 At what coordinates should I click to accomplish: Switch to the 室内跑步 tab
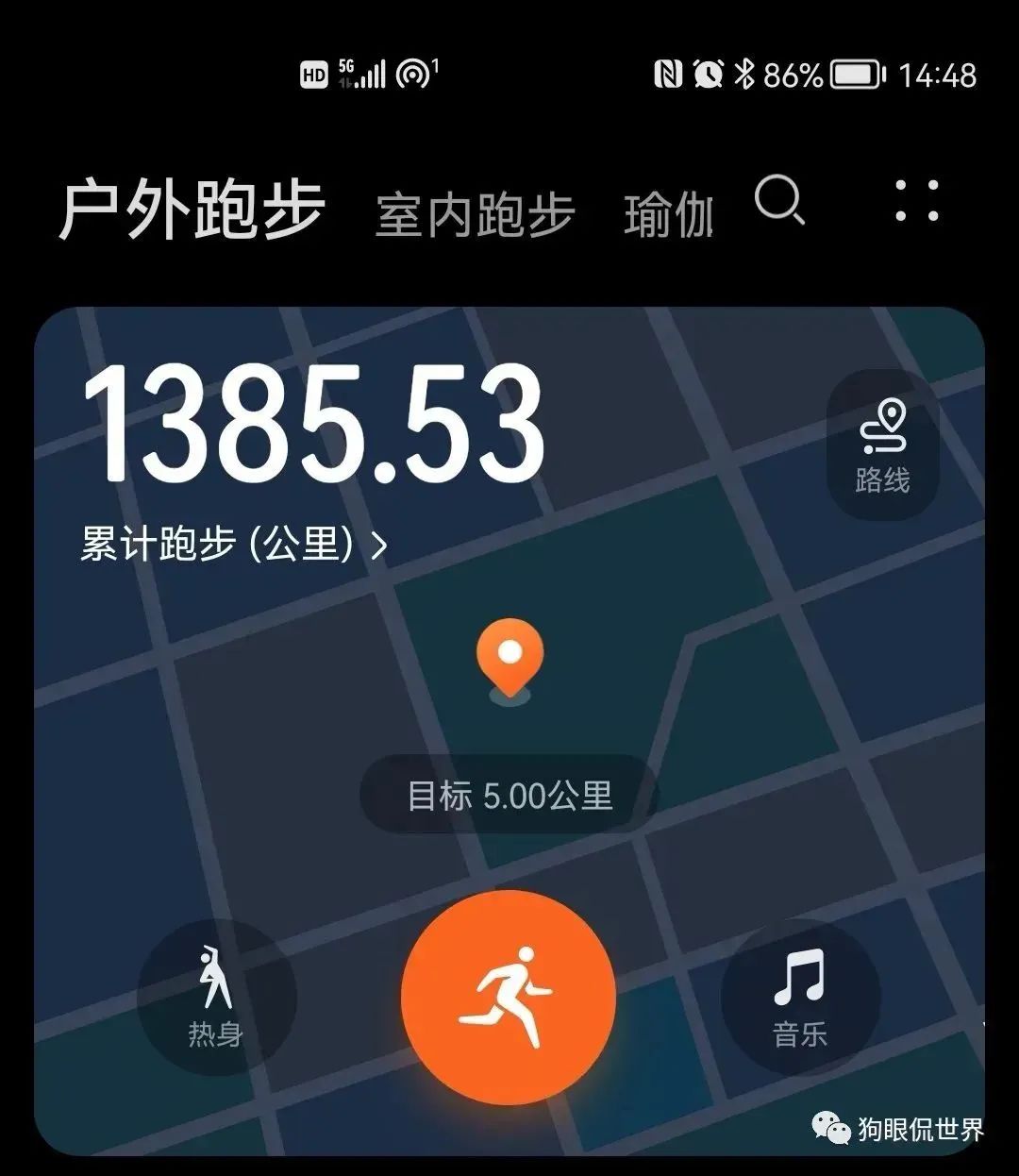[x=475, y=215]
